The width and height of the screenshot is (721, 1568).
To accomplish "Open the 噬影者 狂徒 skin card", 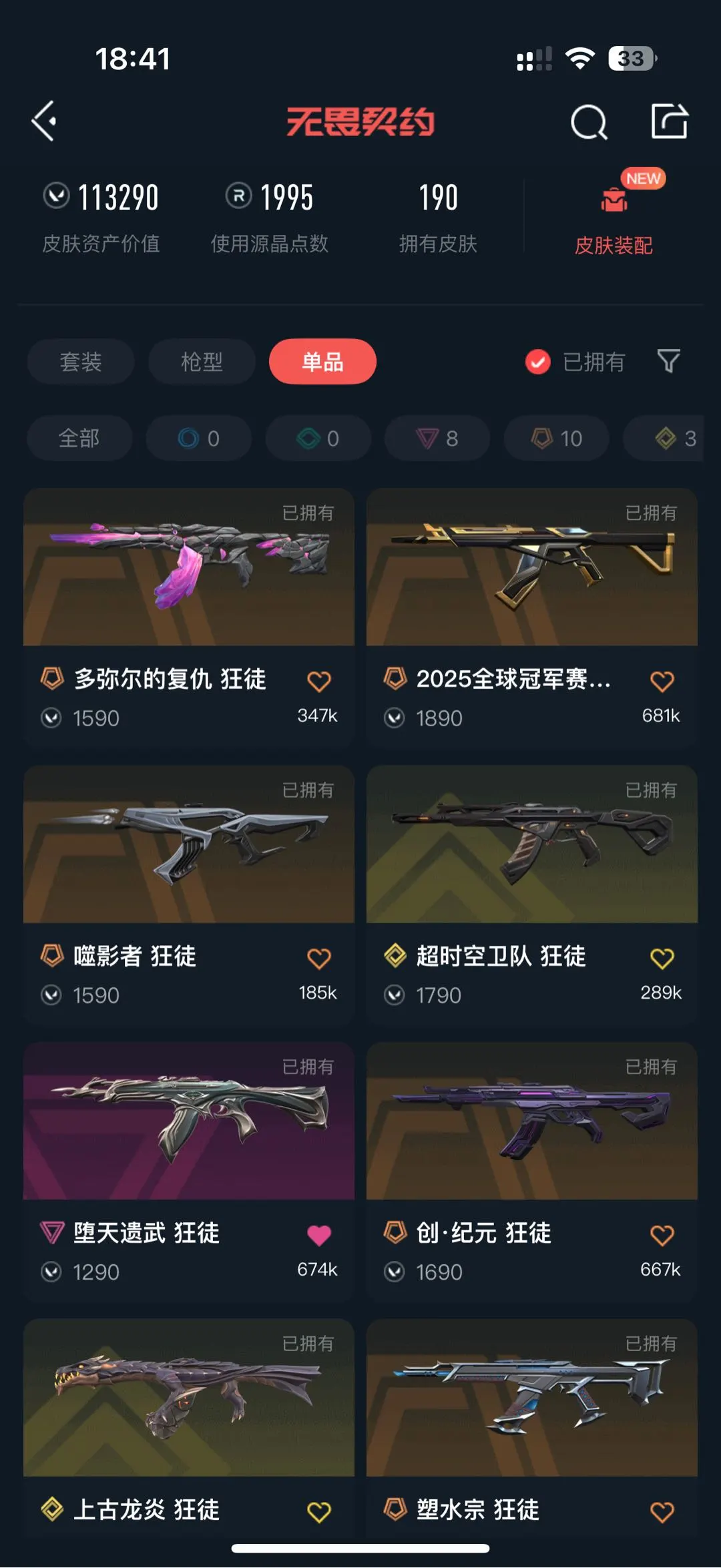I will [x=189, y=844].
